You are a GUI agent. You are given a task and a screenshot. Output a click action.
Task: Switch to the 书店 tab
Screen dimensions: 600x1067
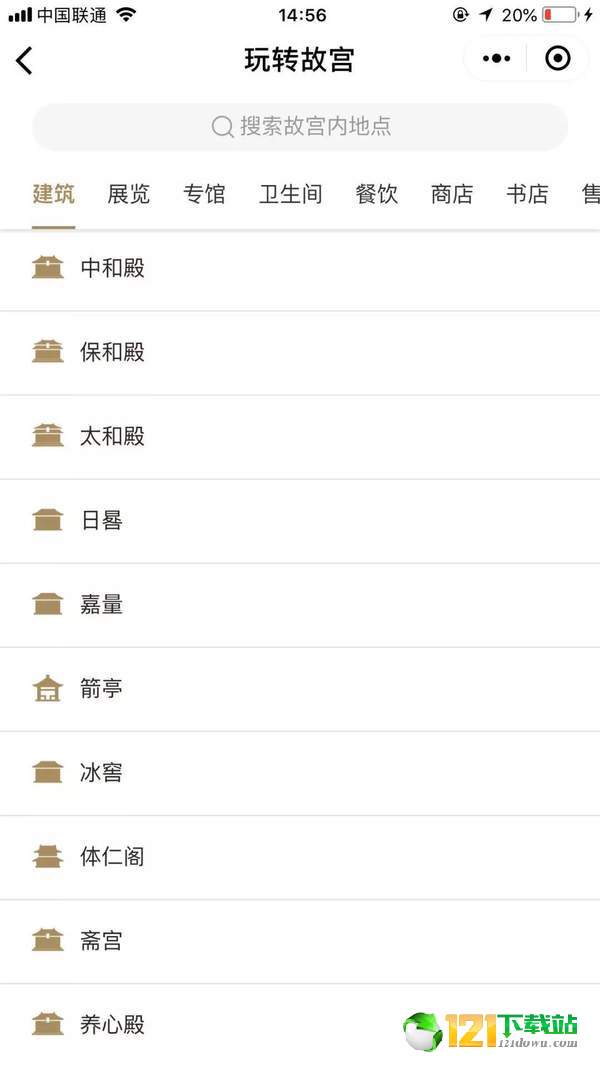527,194
